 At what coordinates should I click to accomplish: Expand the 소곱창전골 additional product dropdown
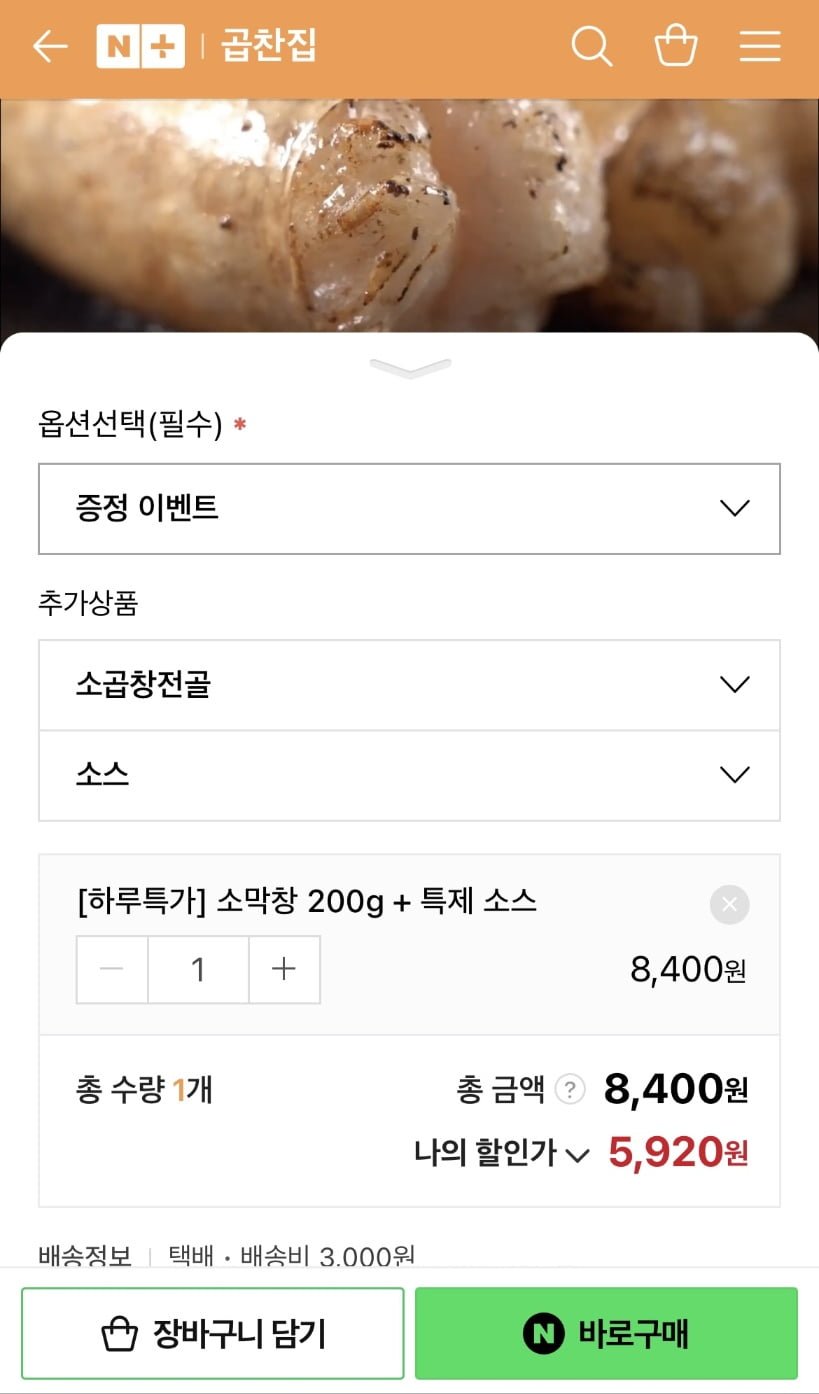(409, 685)
